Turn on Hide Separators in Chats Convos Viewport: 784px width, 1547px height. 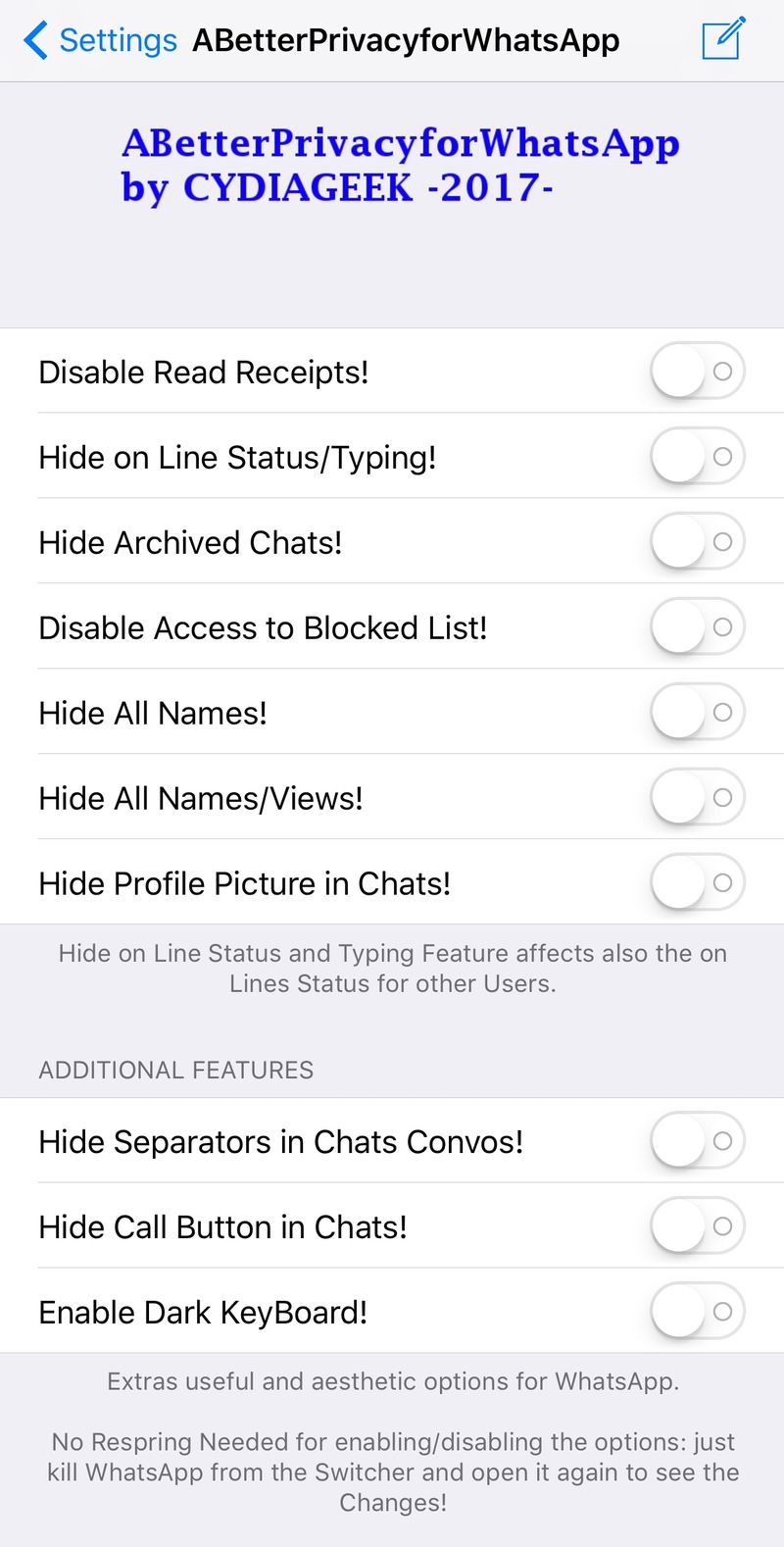(x=698, y=1141)
